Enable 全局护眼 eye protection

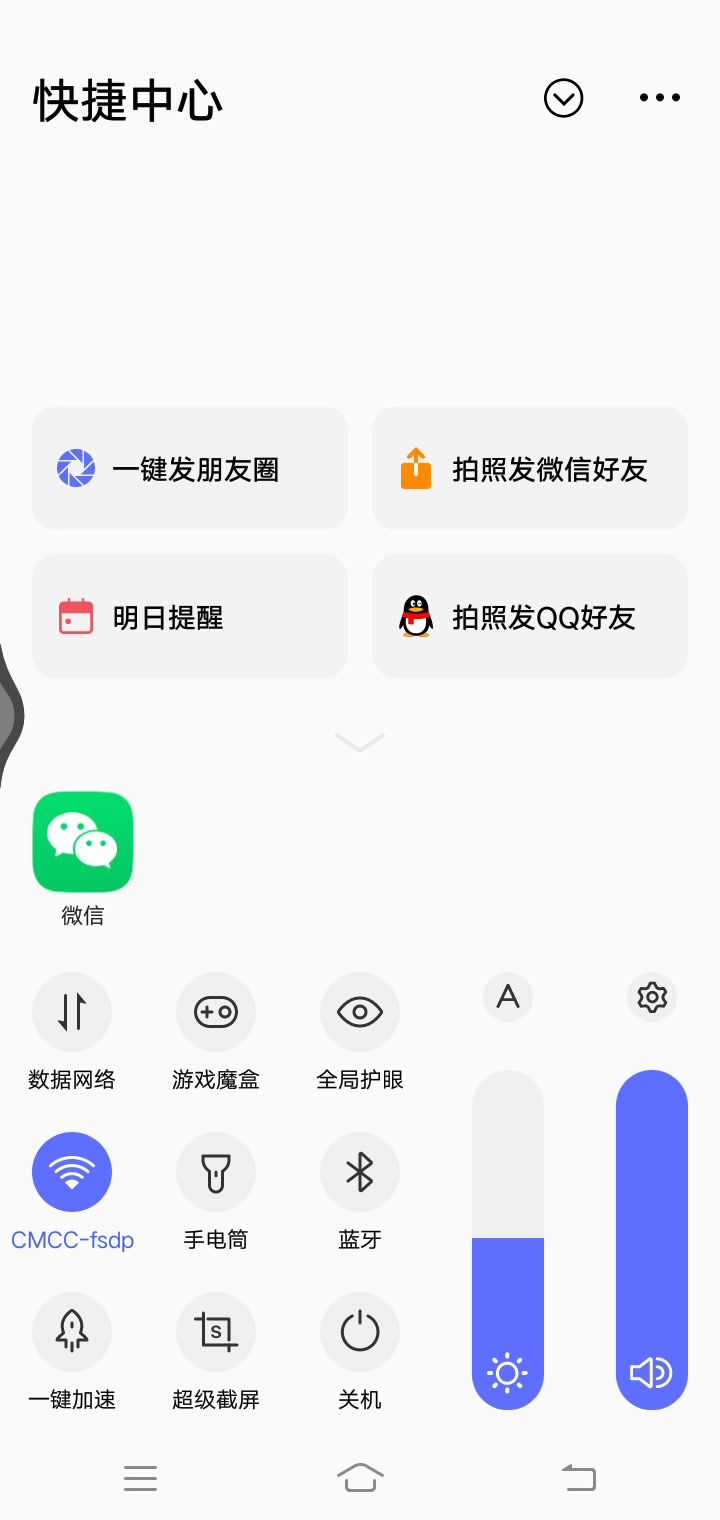coord(360,1012)
